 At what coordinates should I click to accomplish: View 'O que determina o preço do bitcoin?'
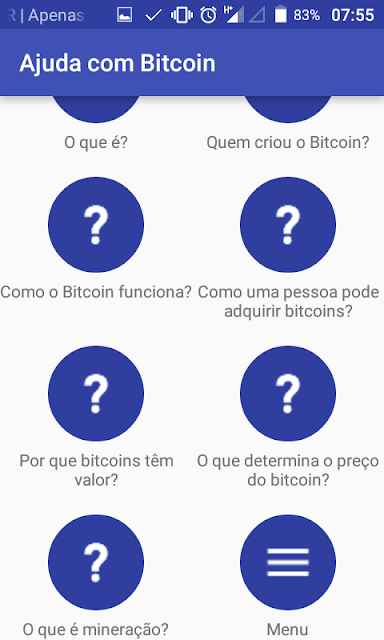(288, 393)
